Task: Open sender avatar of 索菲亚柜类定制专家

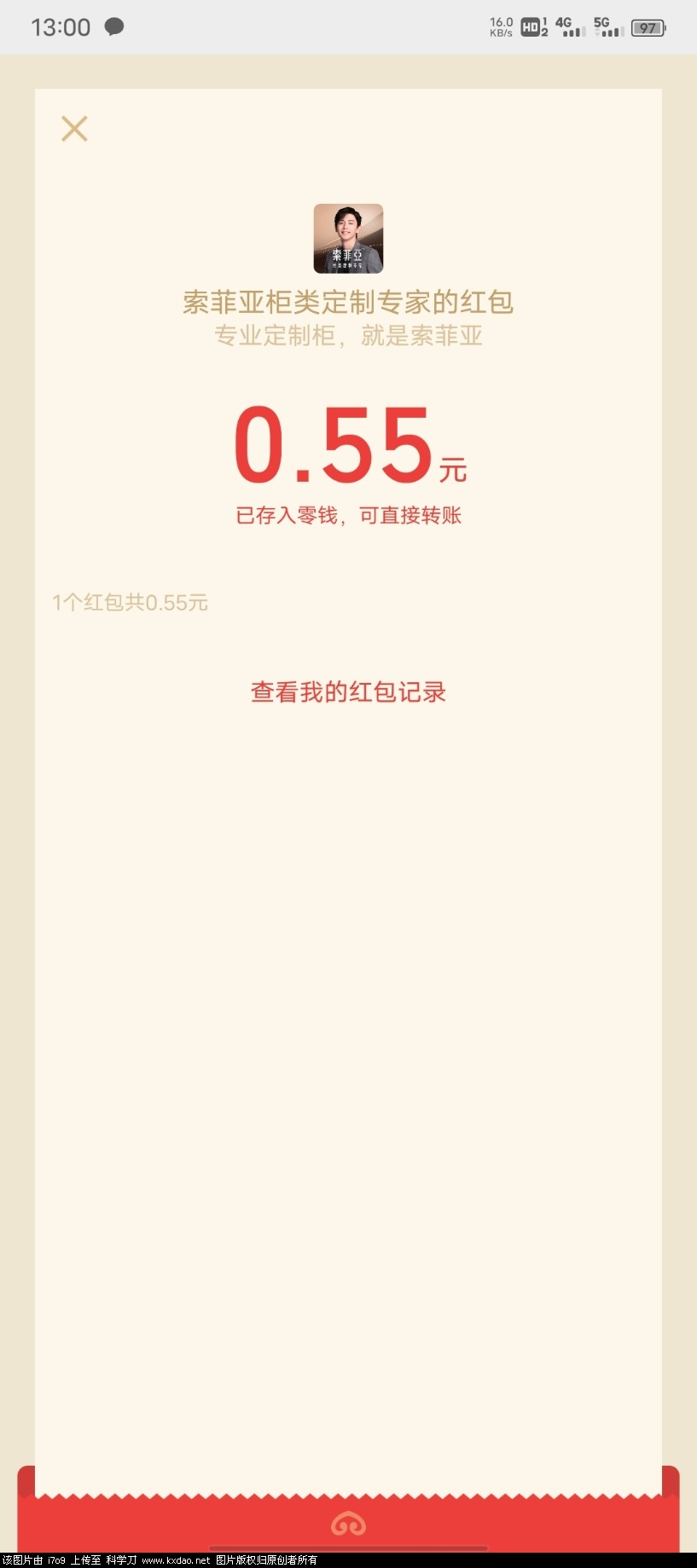Action: click(348, 239)
